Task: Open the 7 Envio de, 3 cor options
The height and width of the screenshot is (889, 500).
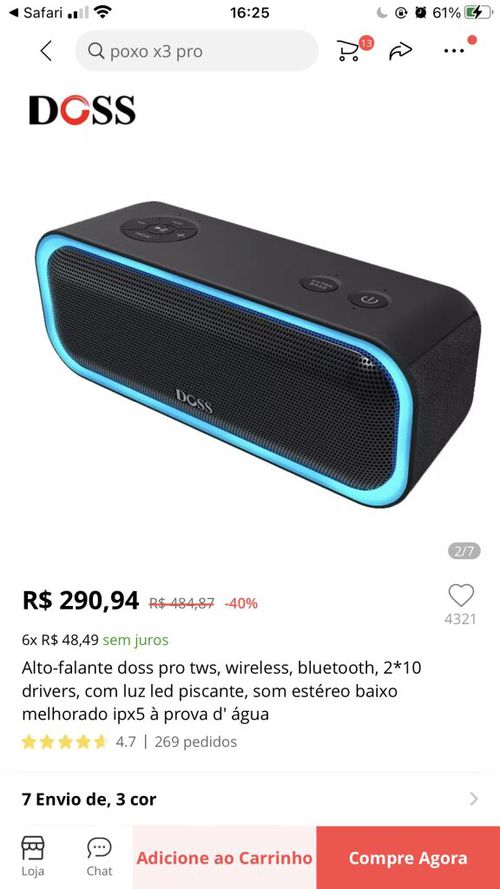Action: [x=250, y=799]
